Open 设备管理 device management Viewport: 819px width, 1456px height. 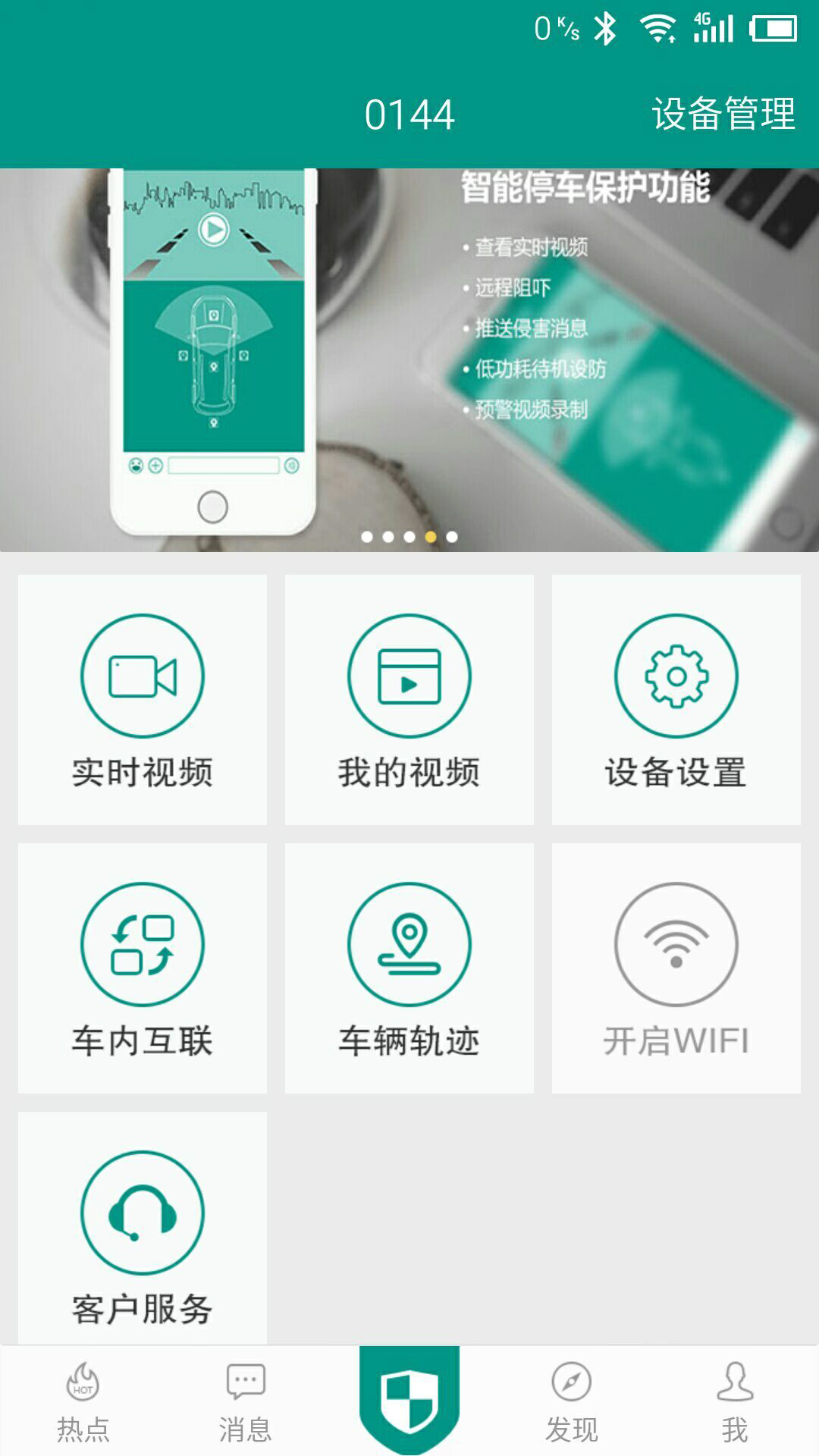click(x=723, y=114)
